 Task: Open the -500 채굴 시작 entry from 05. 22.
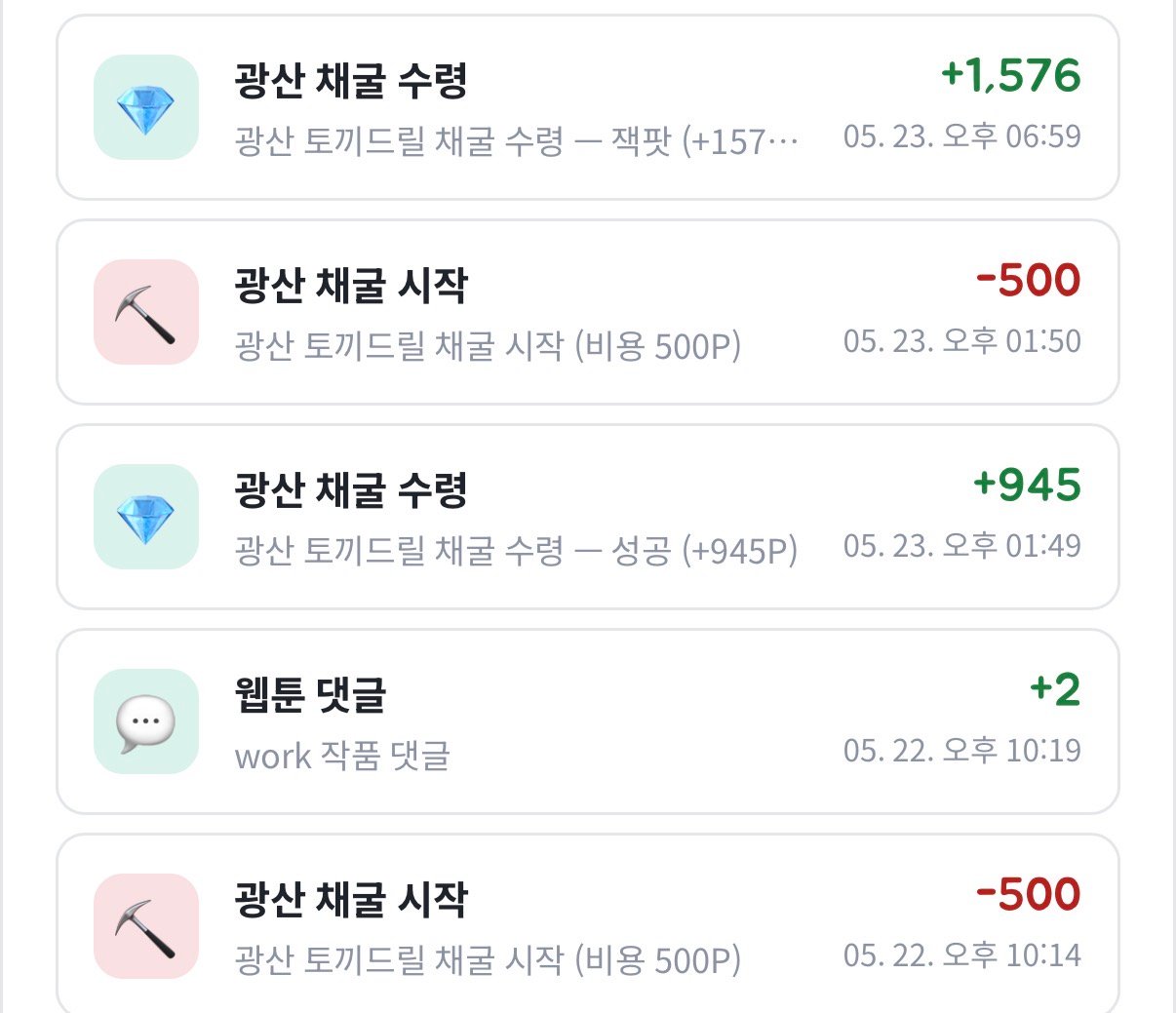588,923
